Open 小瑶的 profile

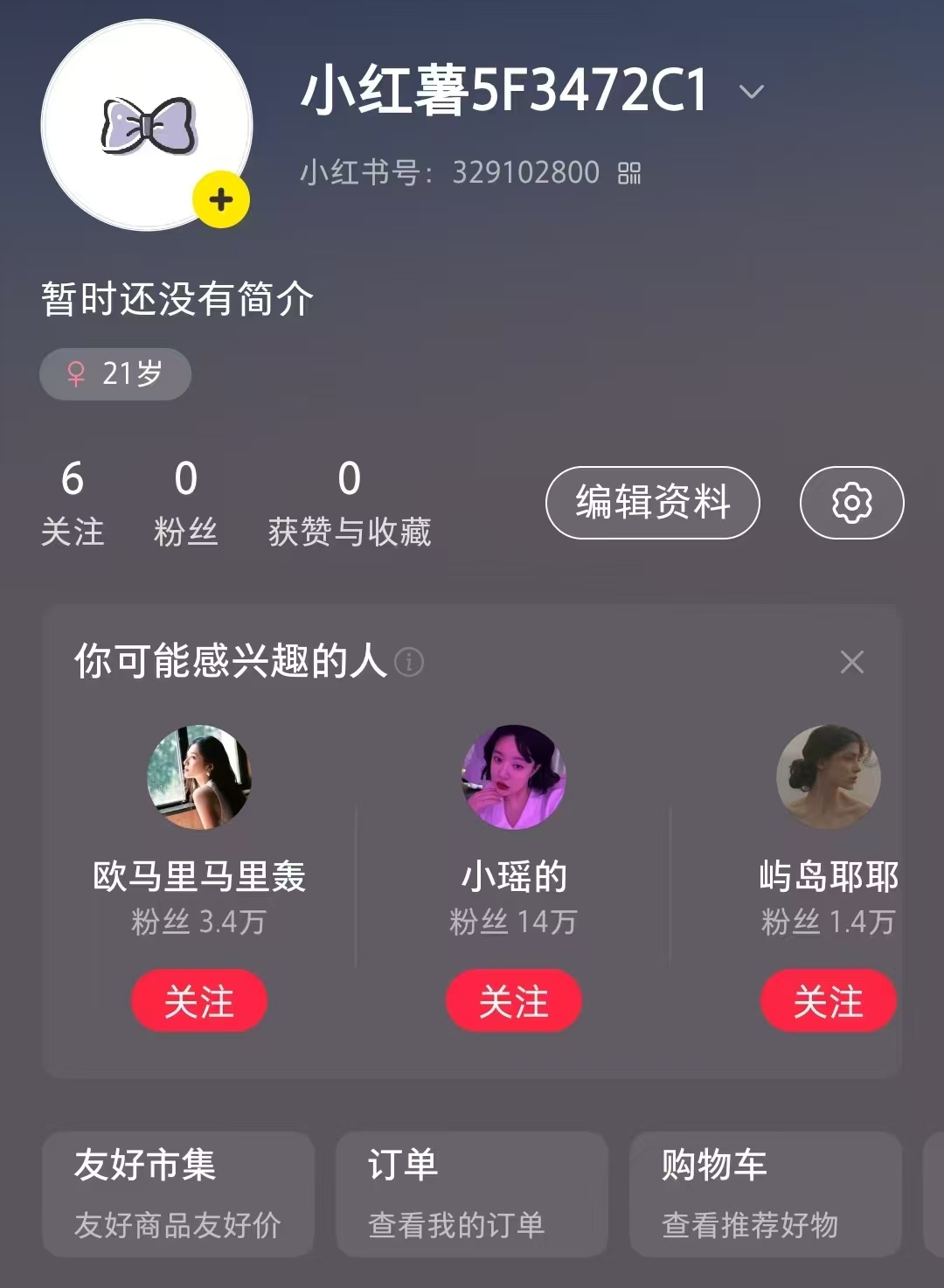[514, 777]
